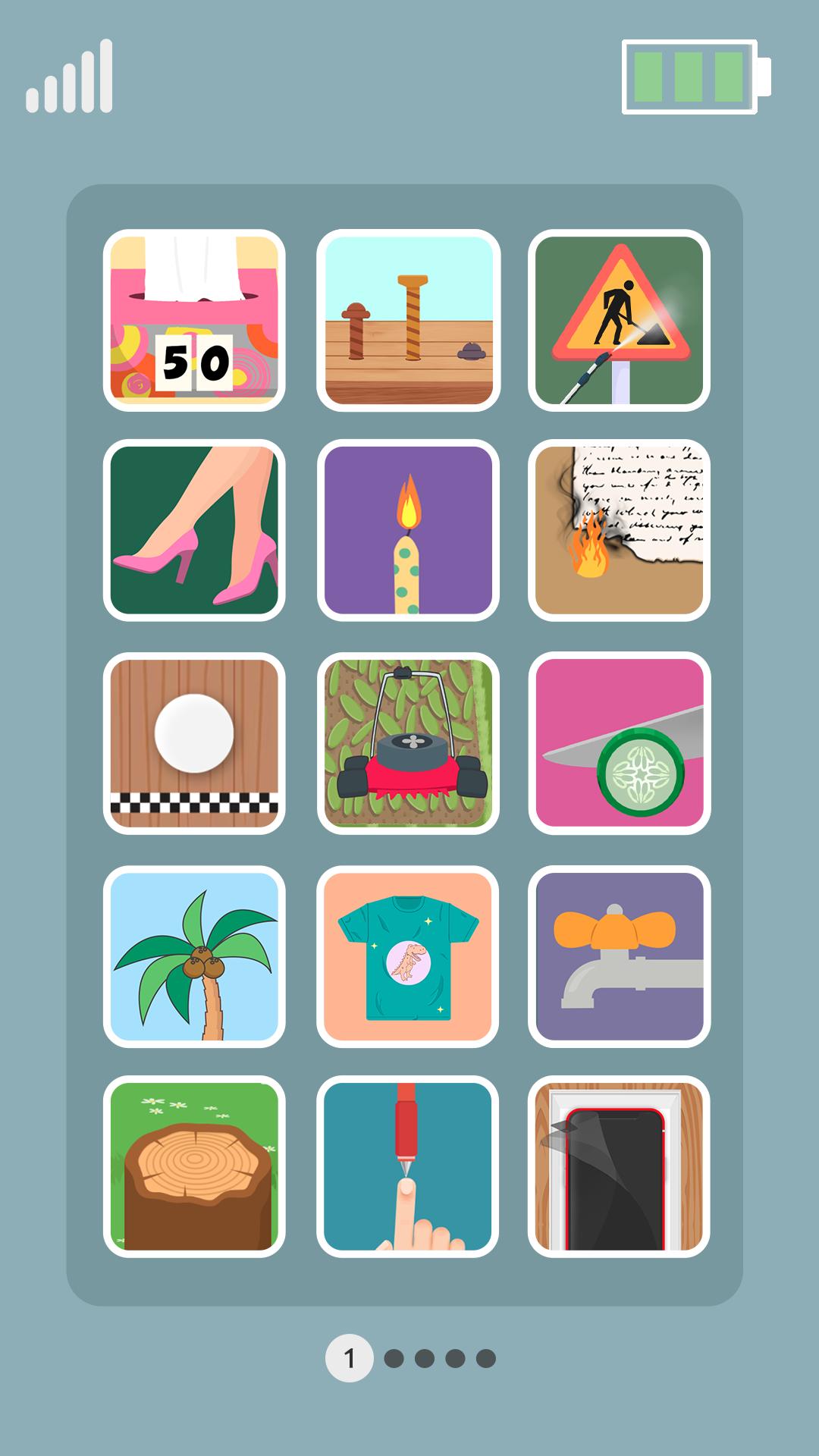This screenshot has height=1456, width=819.
Task: Open the dinosaur t-shirt mini-game
Action: point(408,956)
